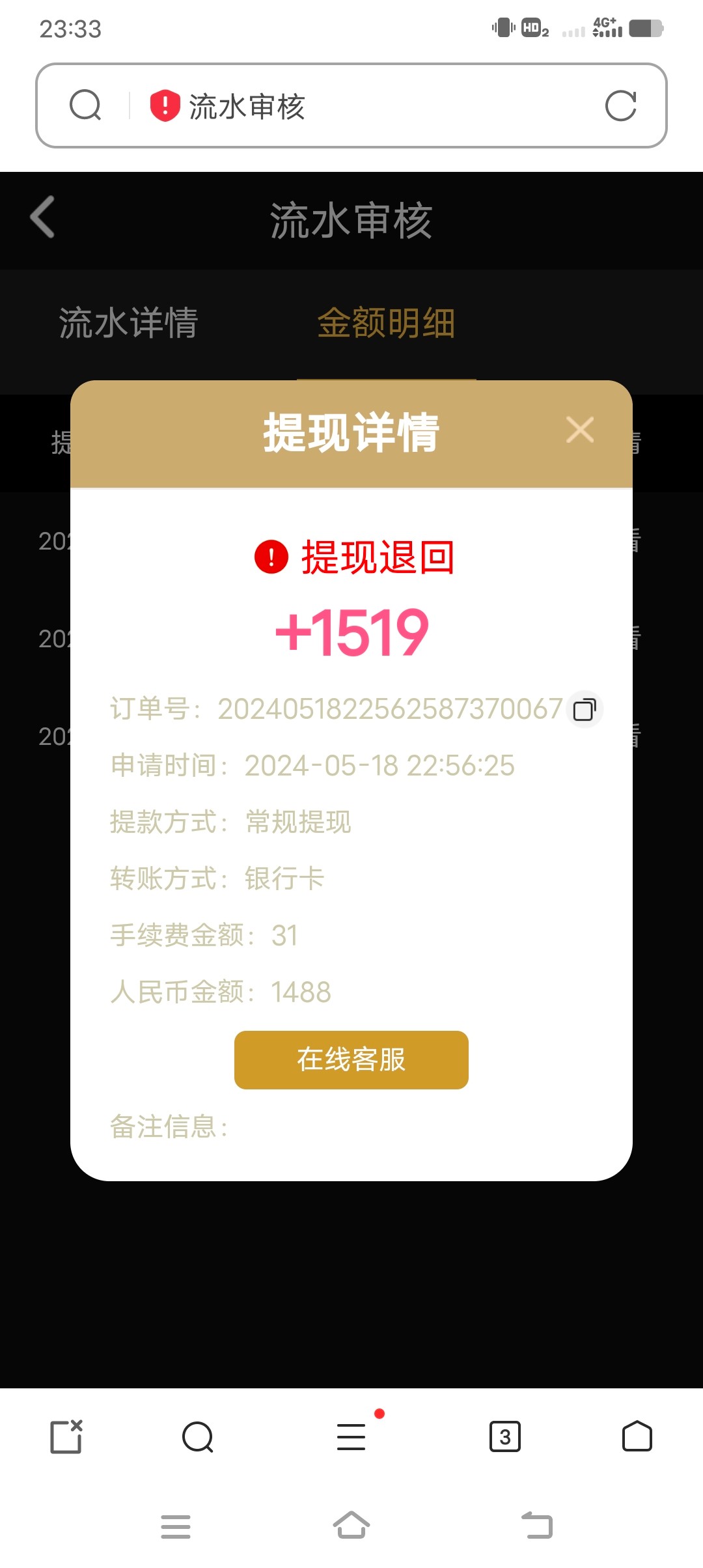703x1568 pixels.
Task: Close the 提现详情 dialog
Action: point(579,430)
